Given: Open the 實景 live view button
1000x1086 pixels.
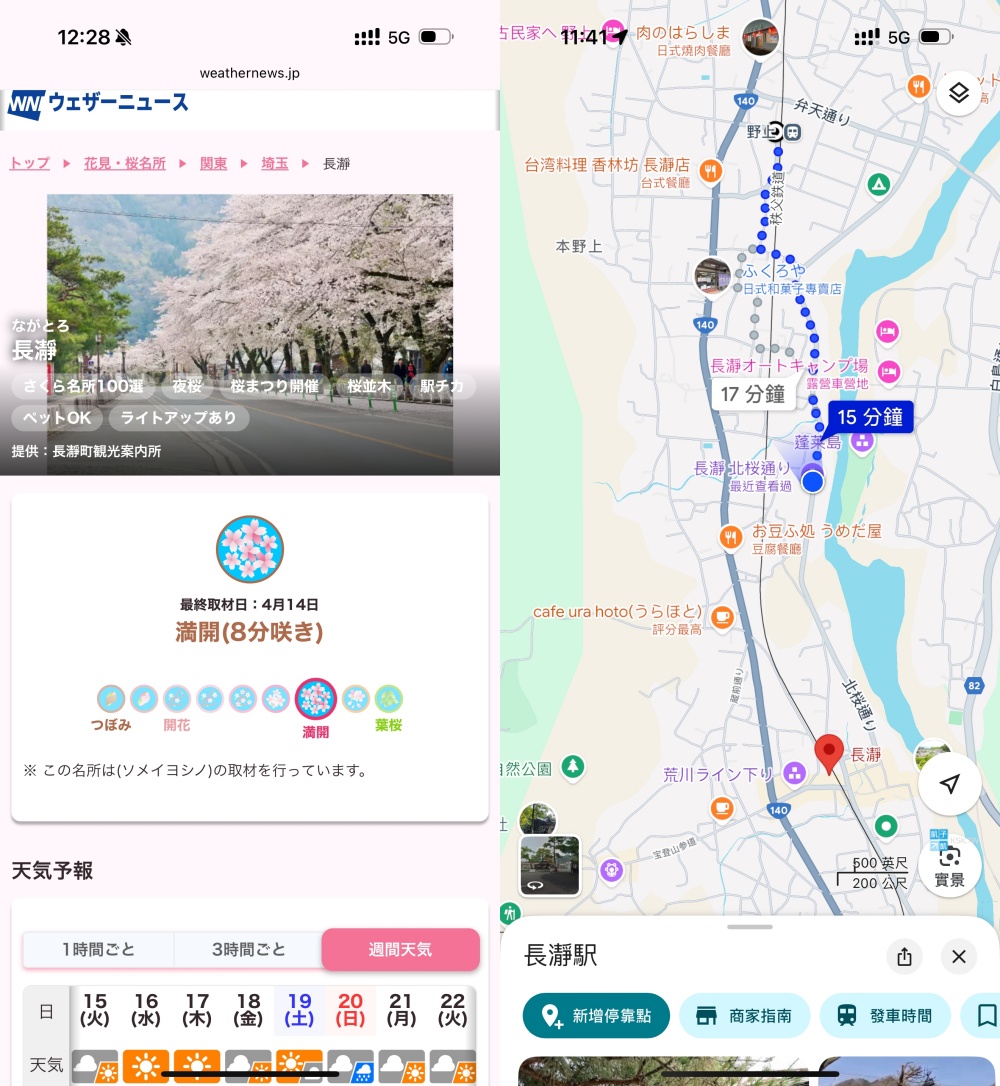Looking at the screenshot, I should (949, 866).
